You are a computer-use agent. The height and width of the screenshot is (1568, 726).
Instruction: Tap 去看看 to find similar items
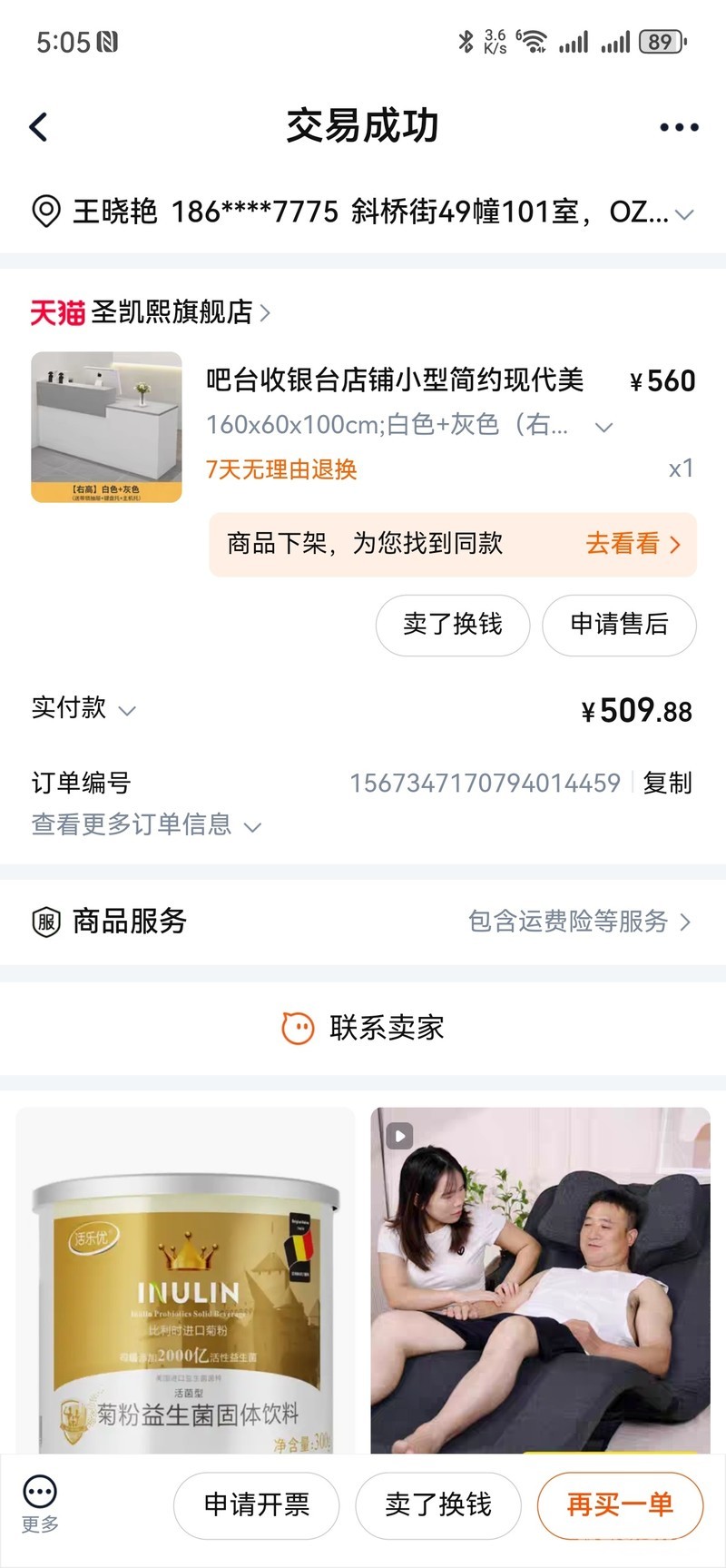pyautogui.click(x=633, y=544)
